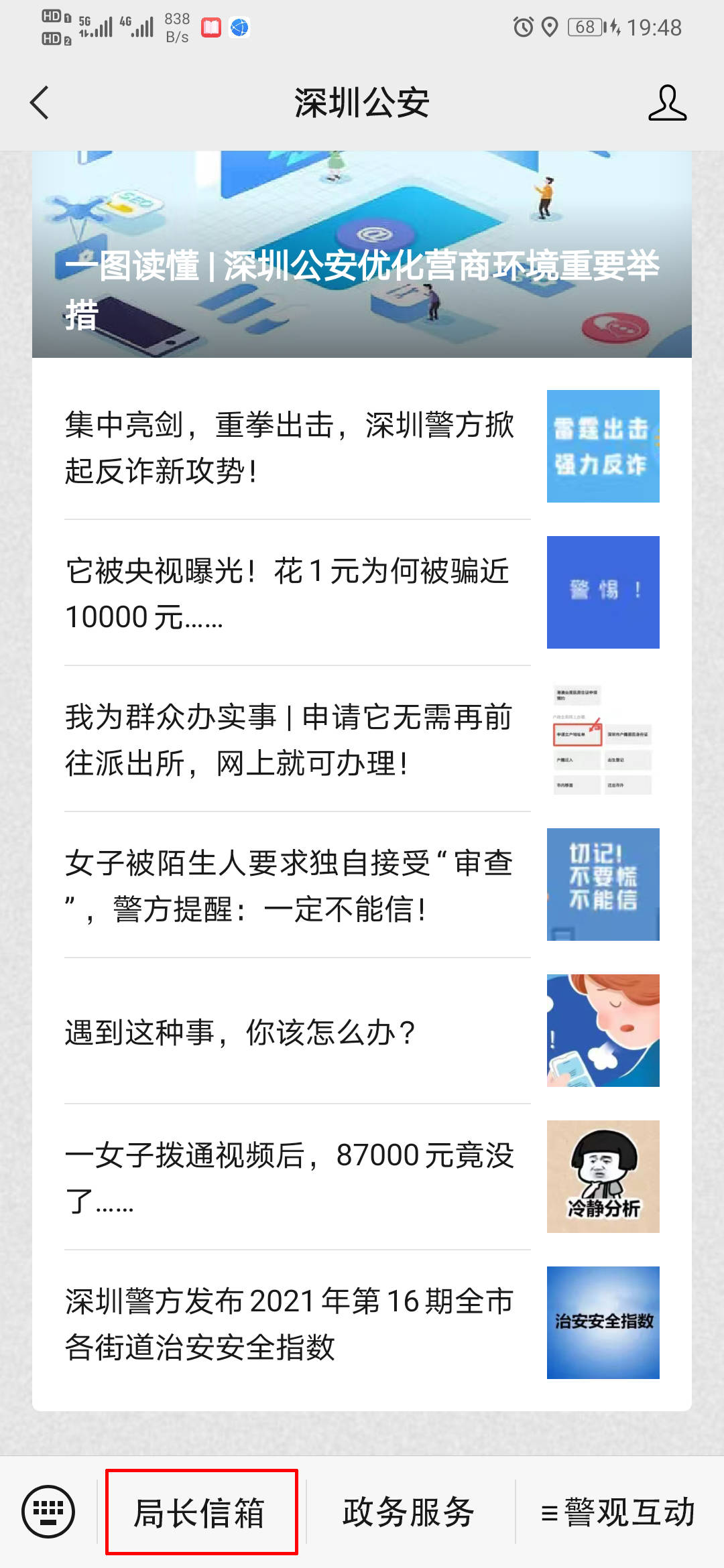Tap the blue globe icon in status bar
Viewport: 724px width, 1568px height.
(240, 28)
